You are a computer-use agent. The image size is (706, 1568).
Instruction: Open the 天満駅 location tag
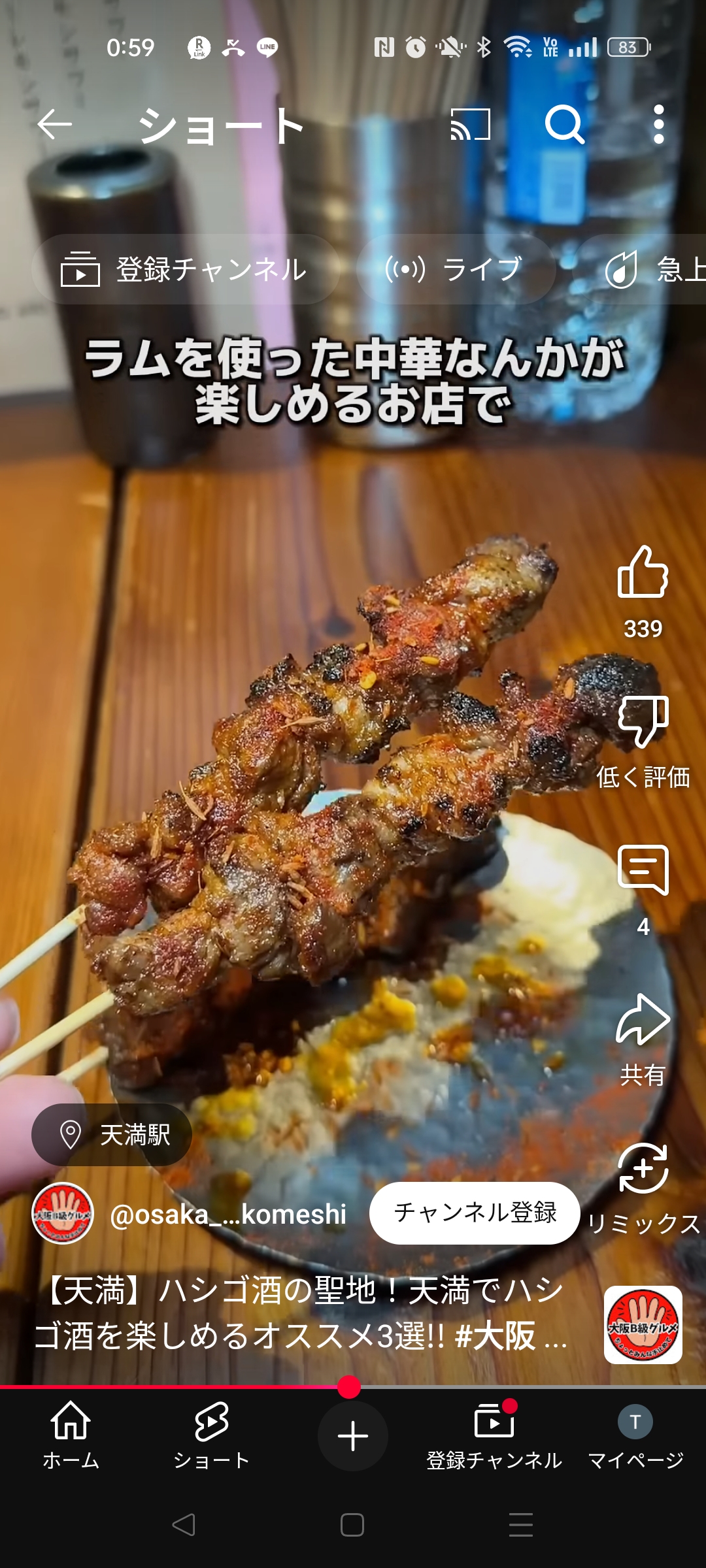tap(112, 1135)
